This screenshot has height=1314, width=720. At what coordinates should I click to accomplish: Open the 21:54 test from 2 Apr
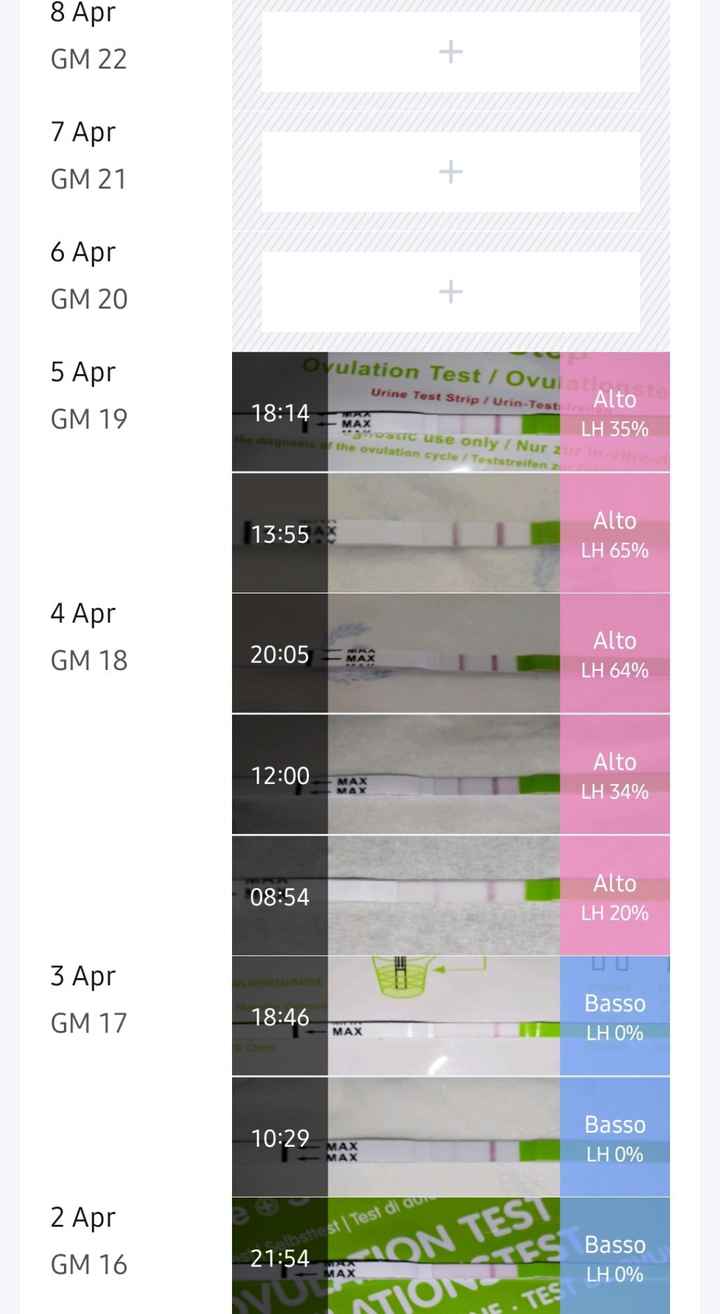tap(450, 1257)
